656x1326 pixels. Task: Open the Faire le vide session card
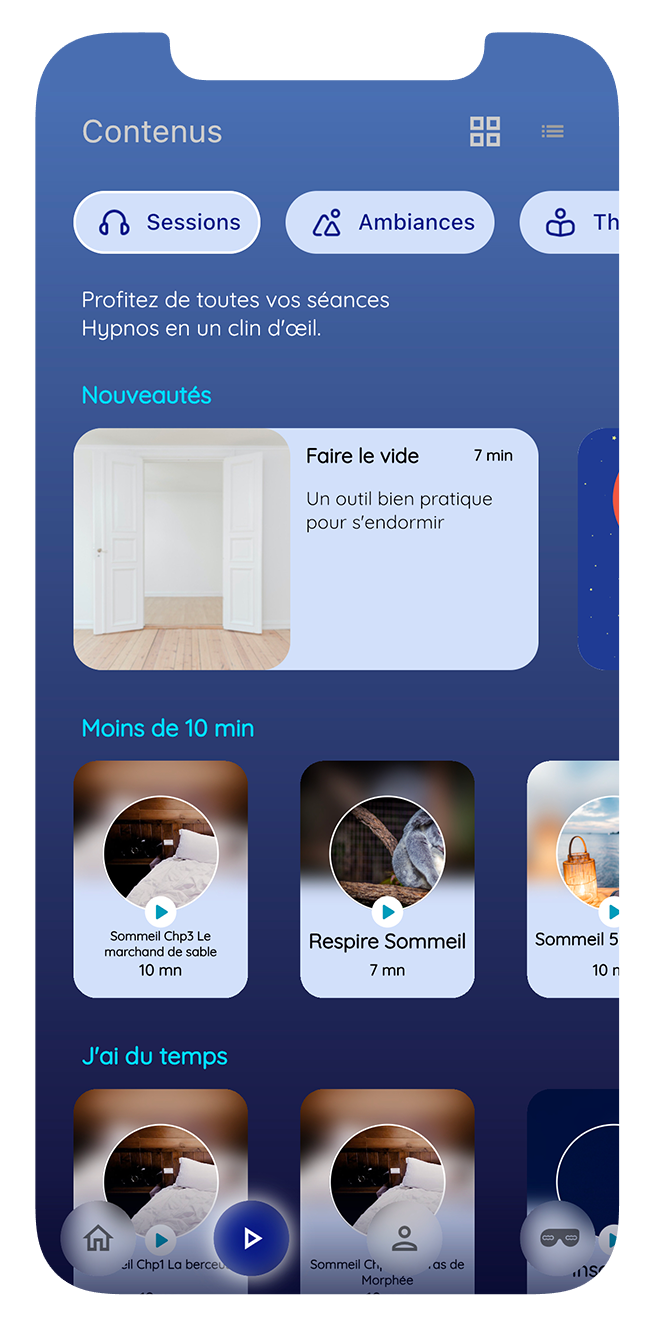306,549
